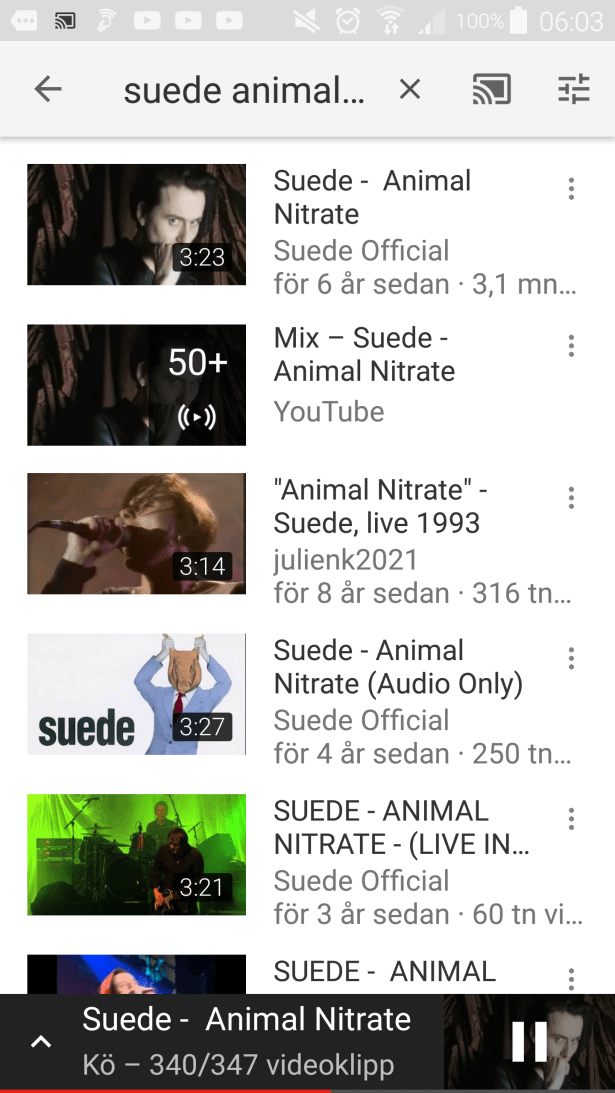Open options for the Mix playlist
The width and height of the screenshot is (615, 1093).
pos(571,346)
